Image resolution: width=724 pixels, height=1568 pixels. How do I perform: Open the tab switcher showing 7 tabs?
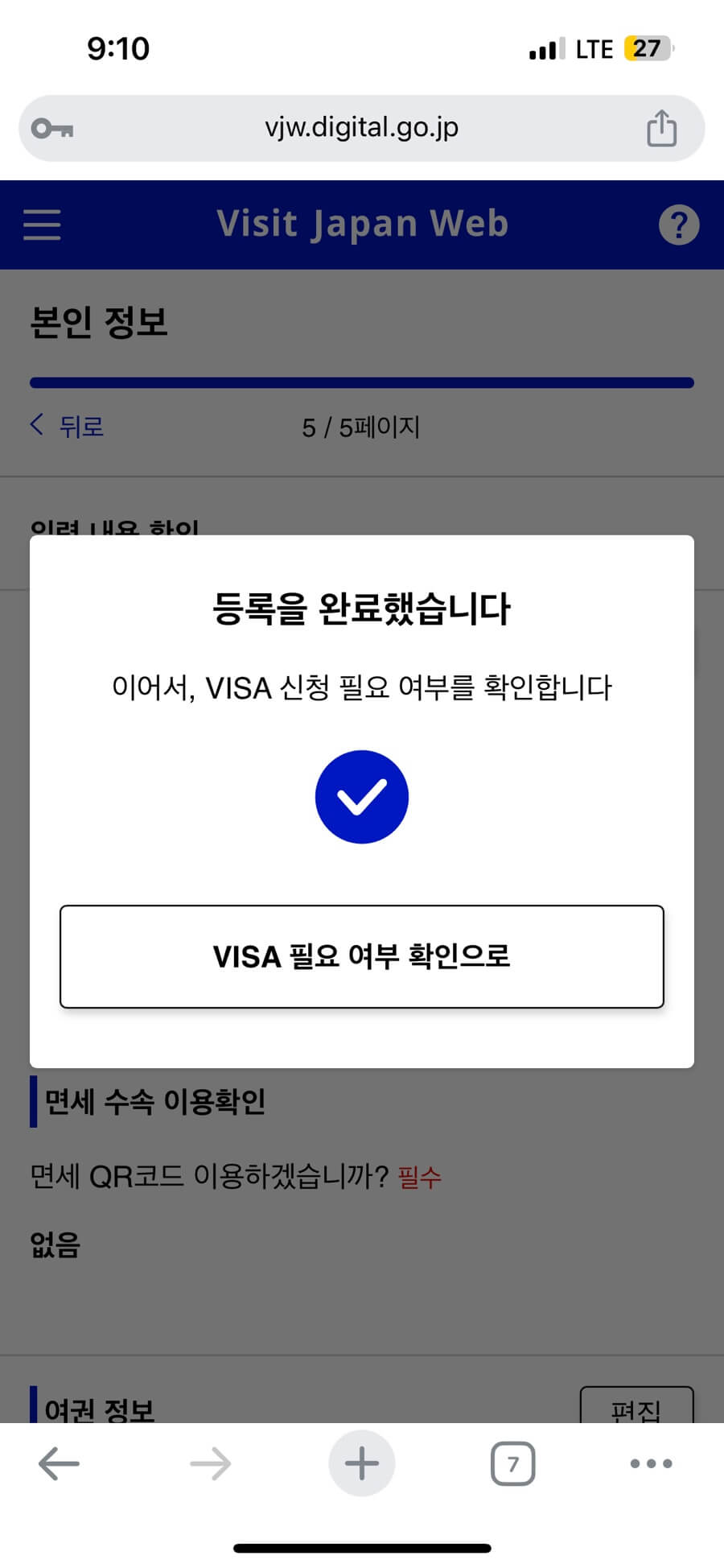click(512, 1463)
